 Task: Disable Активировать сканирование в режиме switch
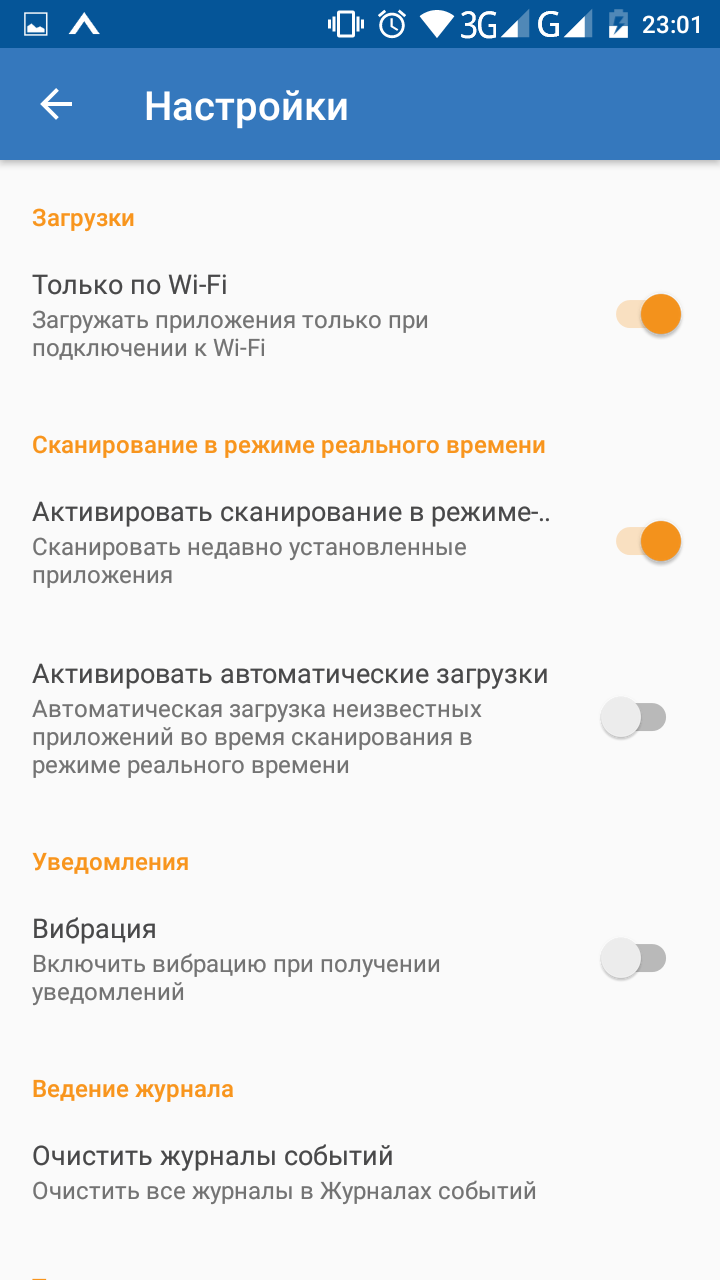[x=648, y=542]
